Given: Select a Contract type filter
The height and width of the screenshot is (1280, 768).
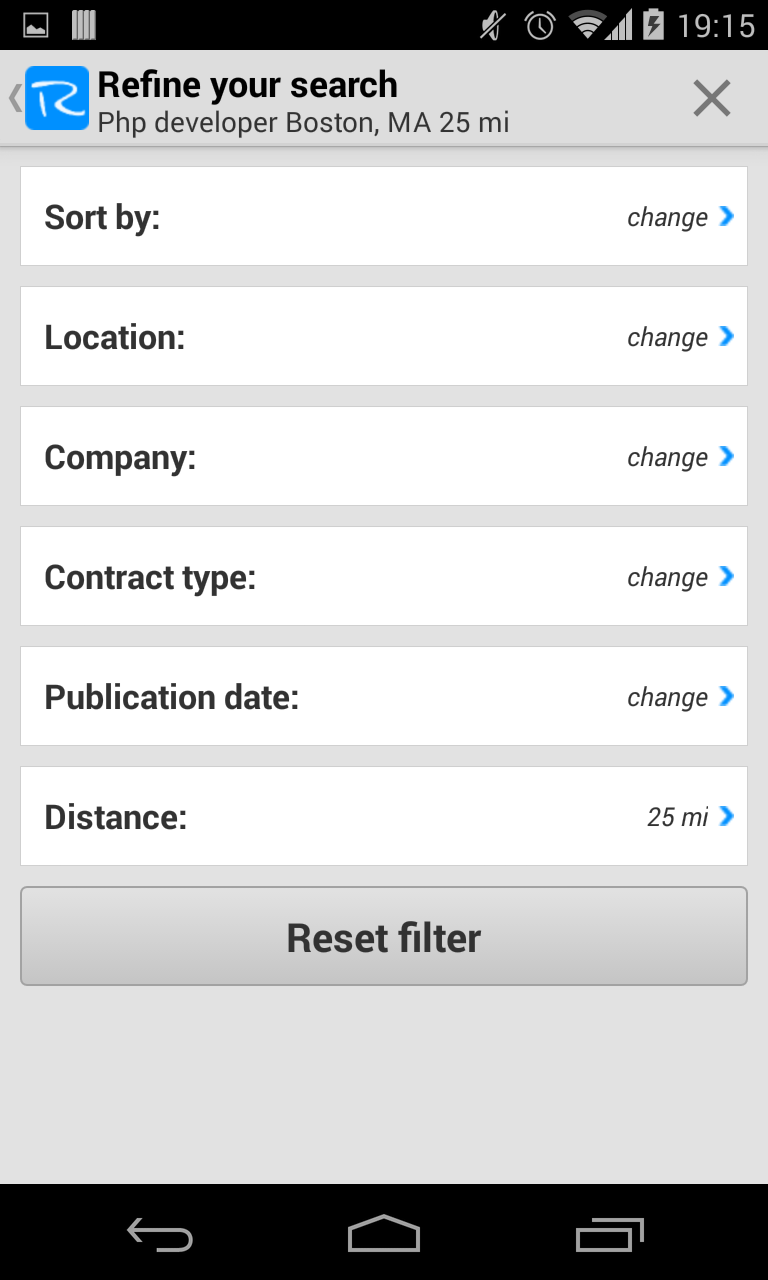Looking at the screenshot, I should pos(383,577).
